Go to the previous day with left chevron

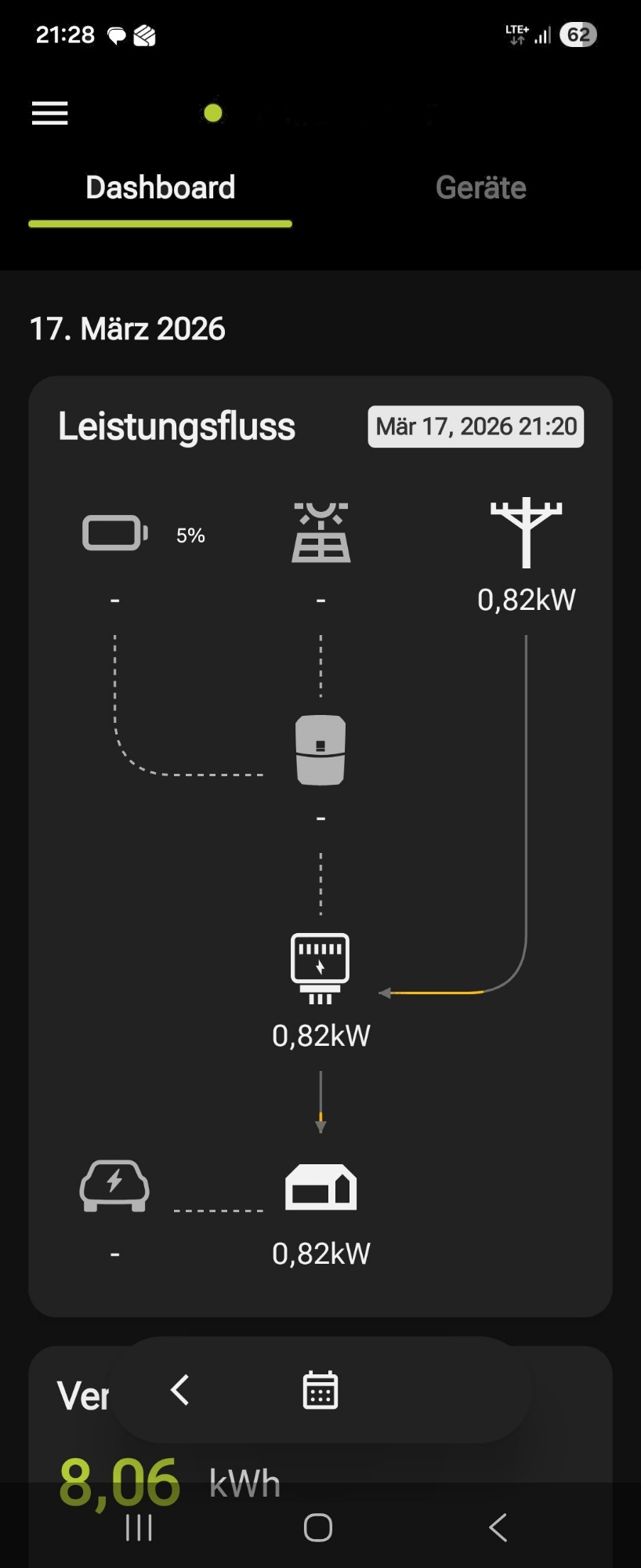coord(180,1391)
